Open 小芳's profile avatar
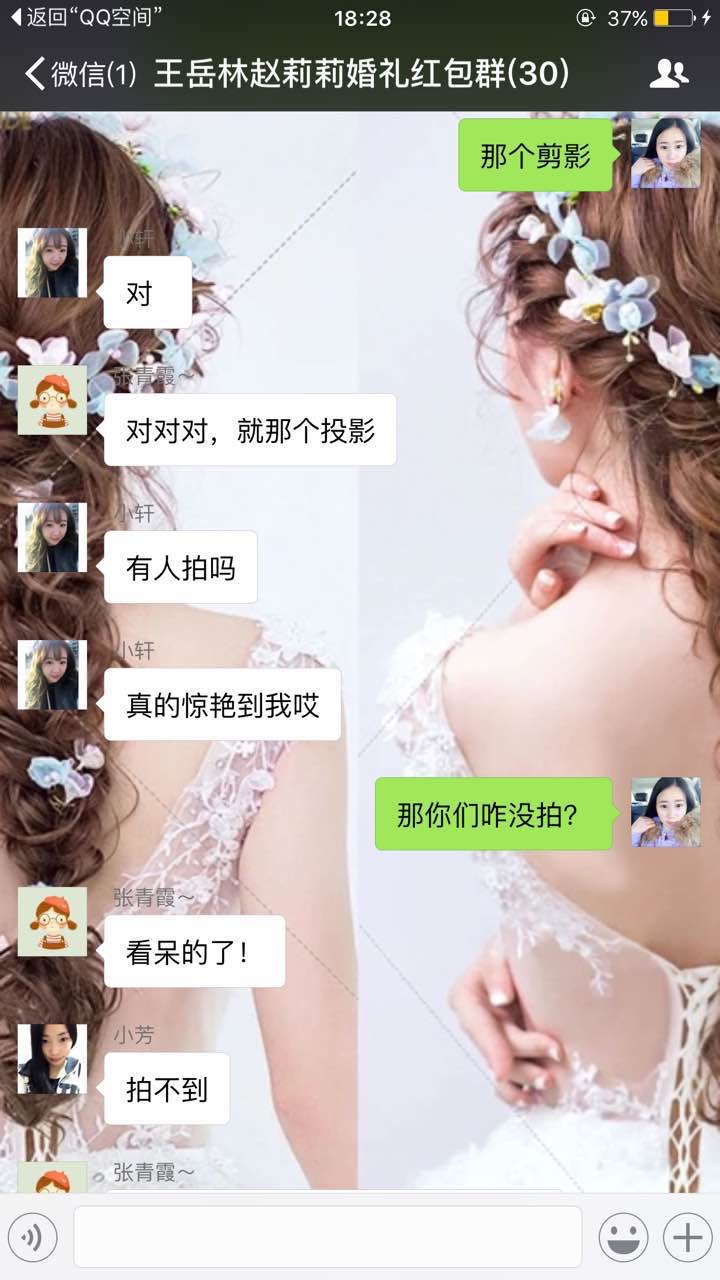The height and width of the screenshot is (1280, 720). coord(52,1059)
